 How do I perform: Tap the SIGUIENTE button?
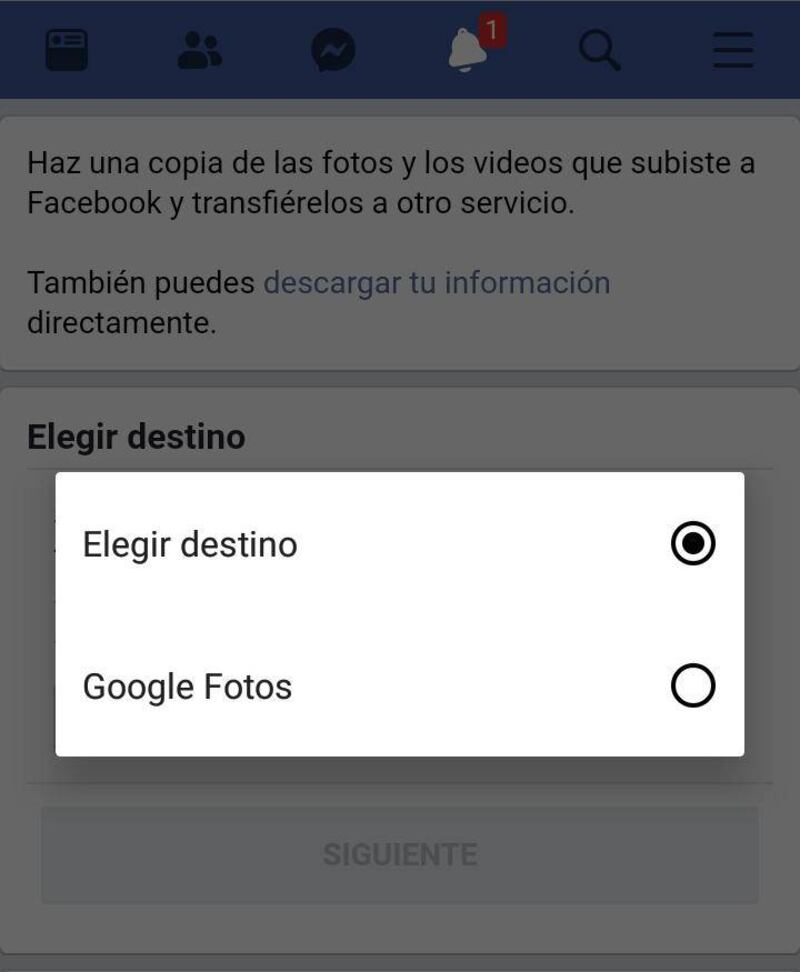pyautogui.click(x=399, y=854)
